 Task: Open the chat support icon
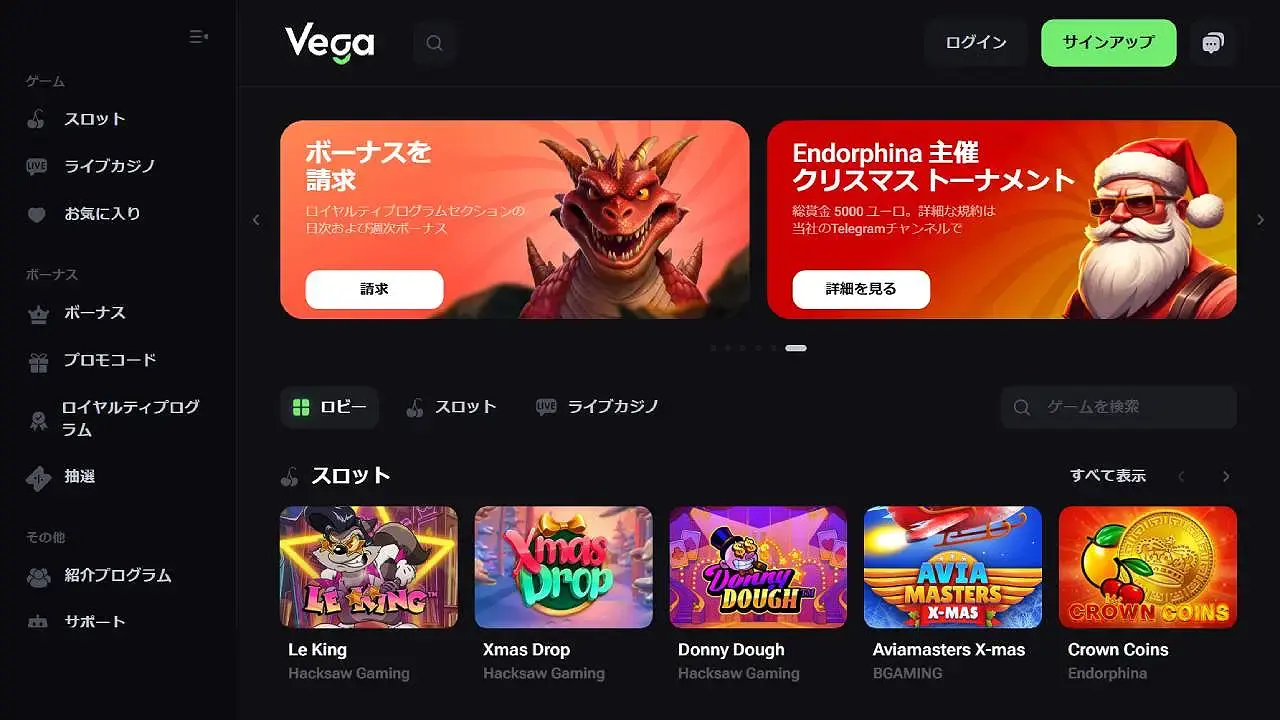pos(1213,43)
